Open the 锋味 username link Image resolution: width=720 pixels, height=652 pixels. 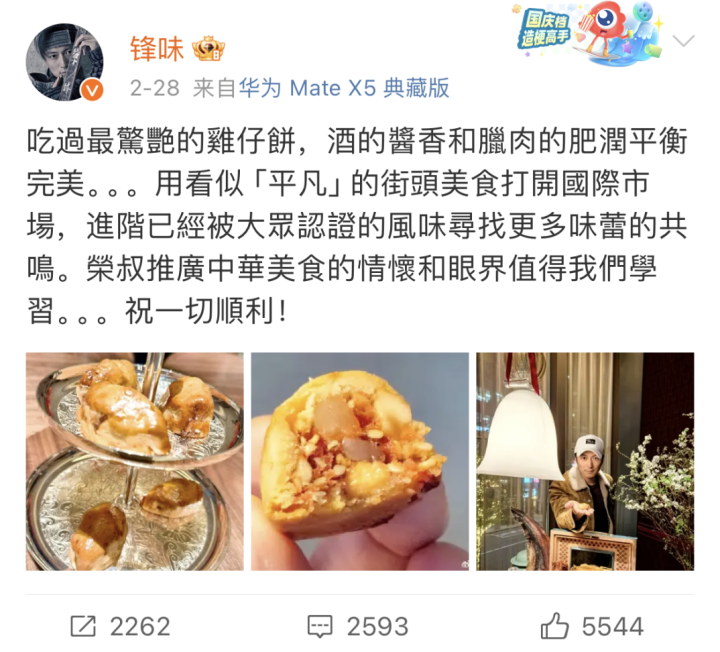point(158,47)
